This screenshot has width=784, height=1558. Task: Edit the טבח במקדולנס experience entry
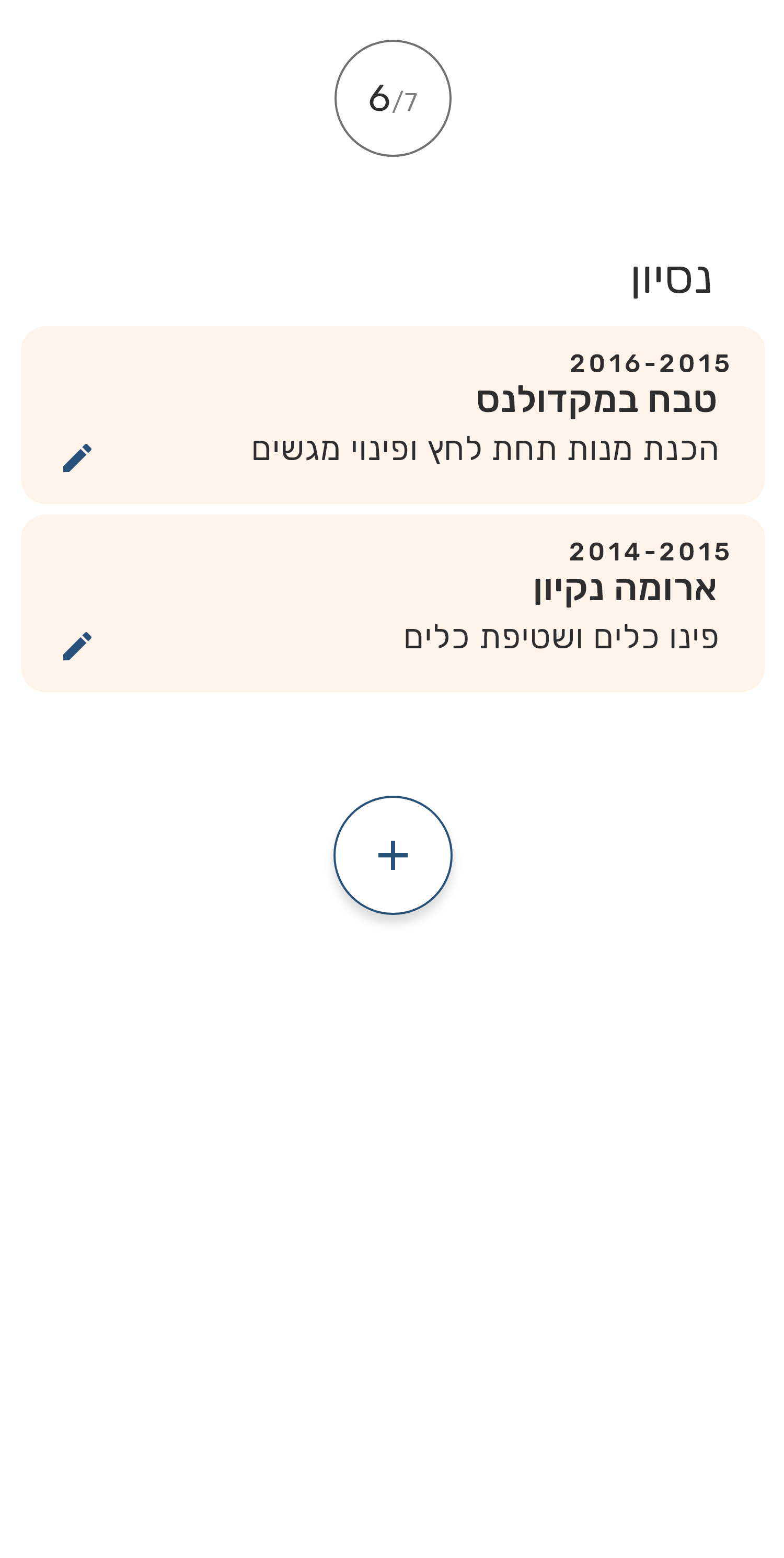click(x=77, y=458)
